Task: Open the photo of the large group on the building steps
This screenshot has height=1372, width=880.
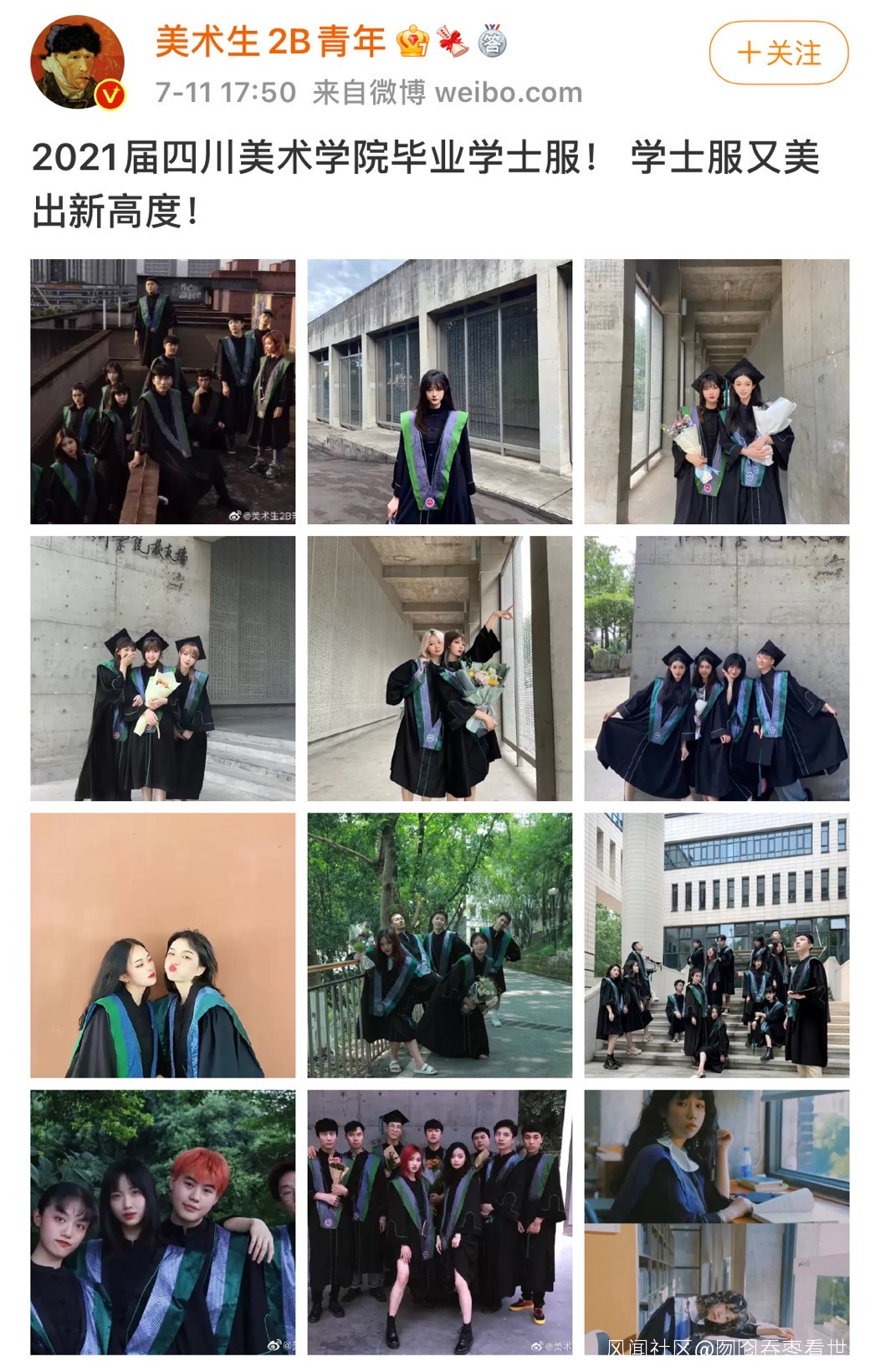Action: [716, 945]
